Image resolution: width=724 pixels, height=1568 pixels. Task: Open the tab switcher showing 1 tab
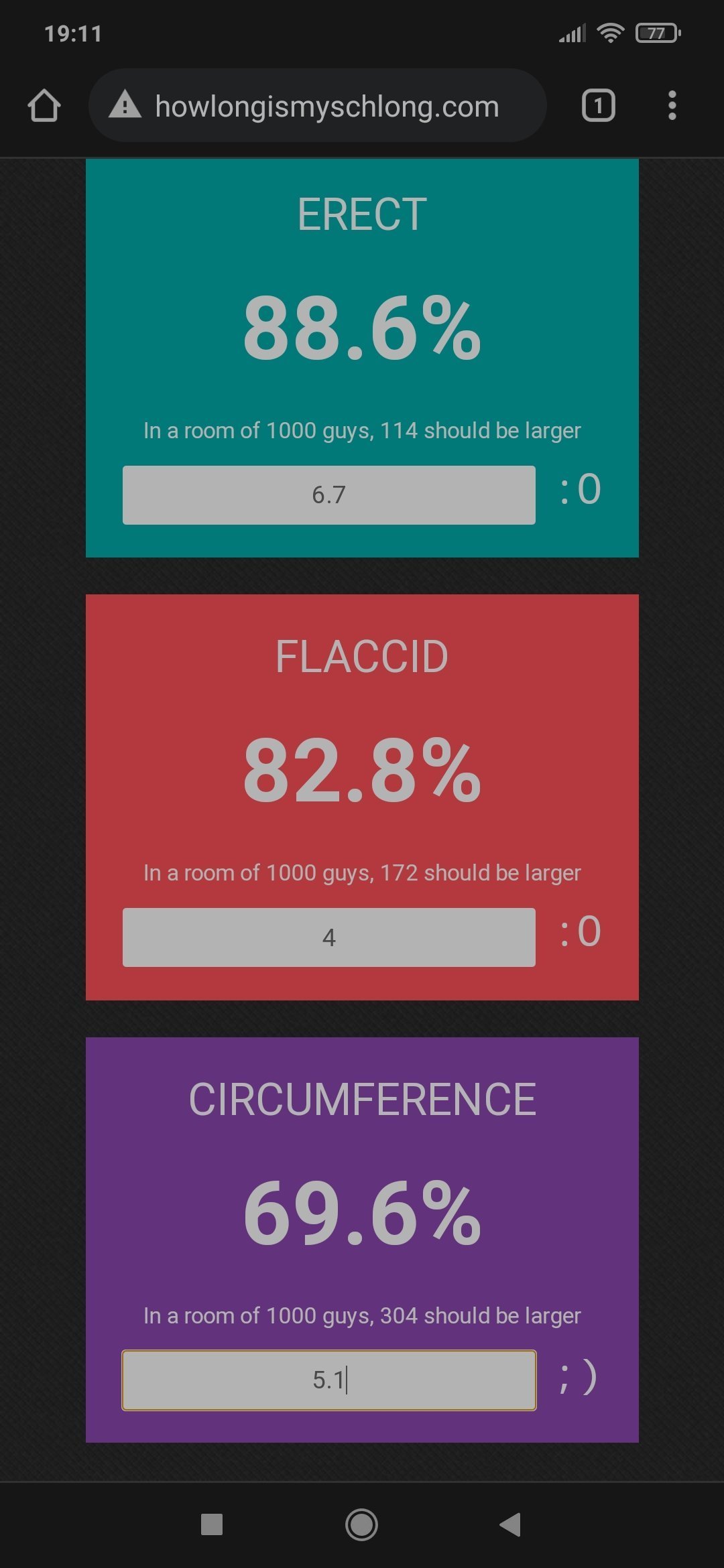598,106
